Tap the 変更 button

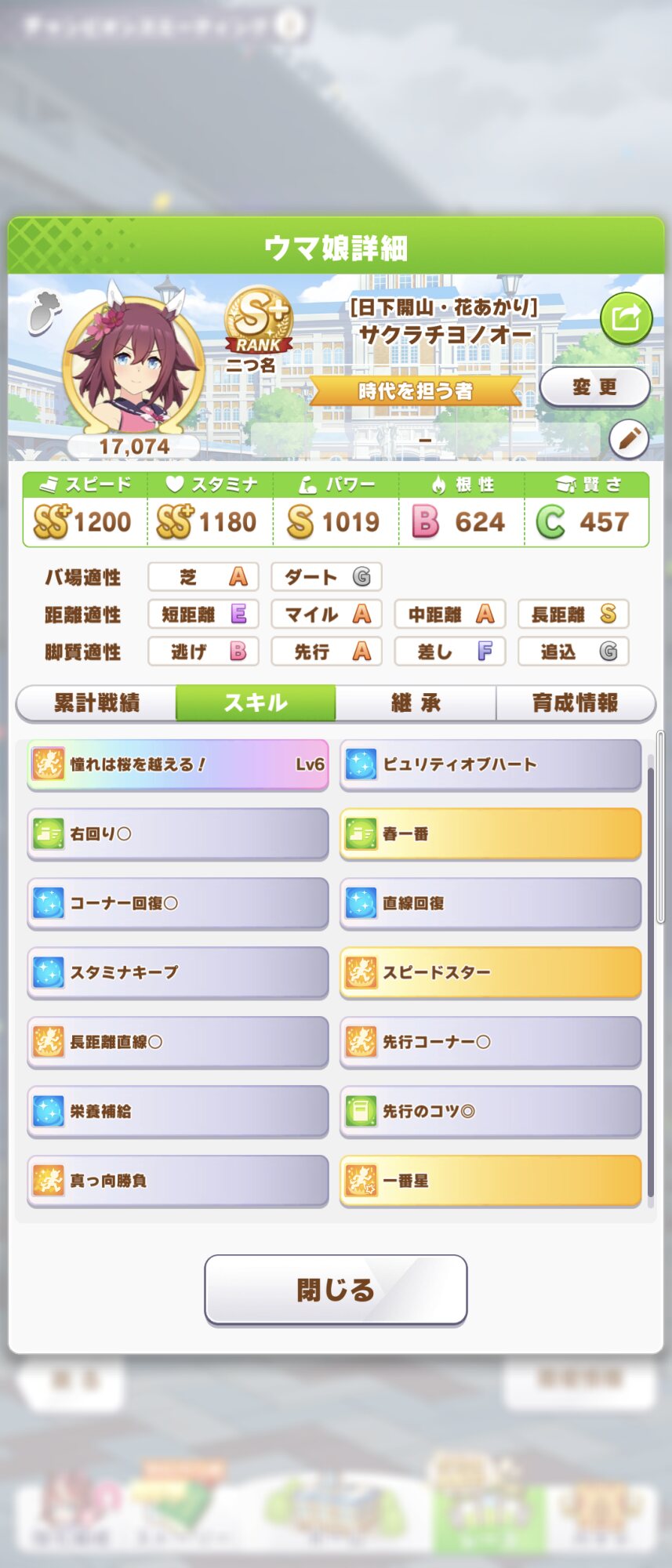pos(594,387)
